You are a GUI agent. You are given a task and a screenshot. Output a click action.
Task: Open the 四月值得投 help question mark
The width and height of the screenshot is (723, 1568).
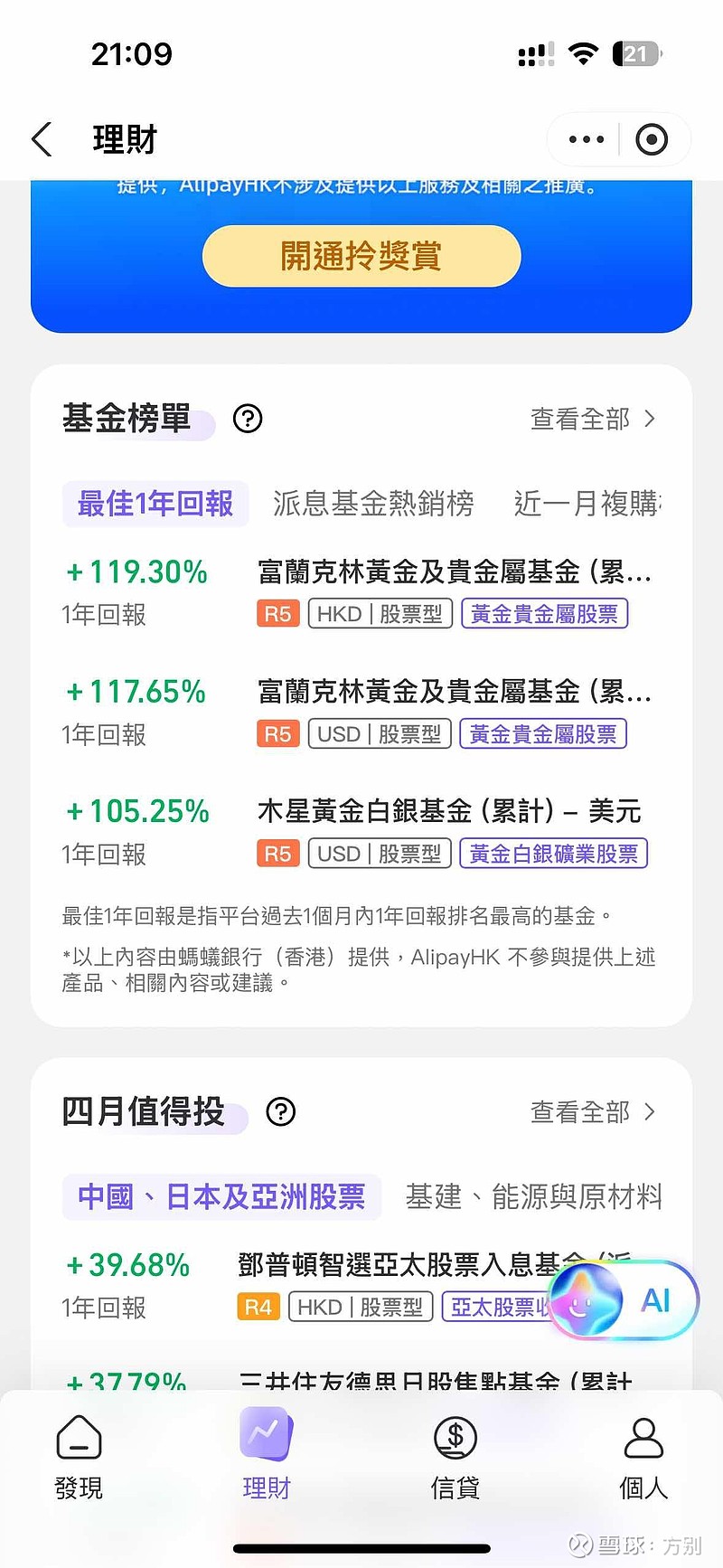(280, 1111)
